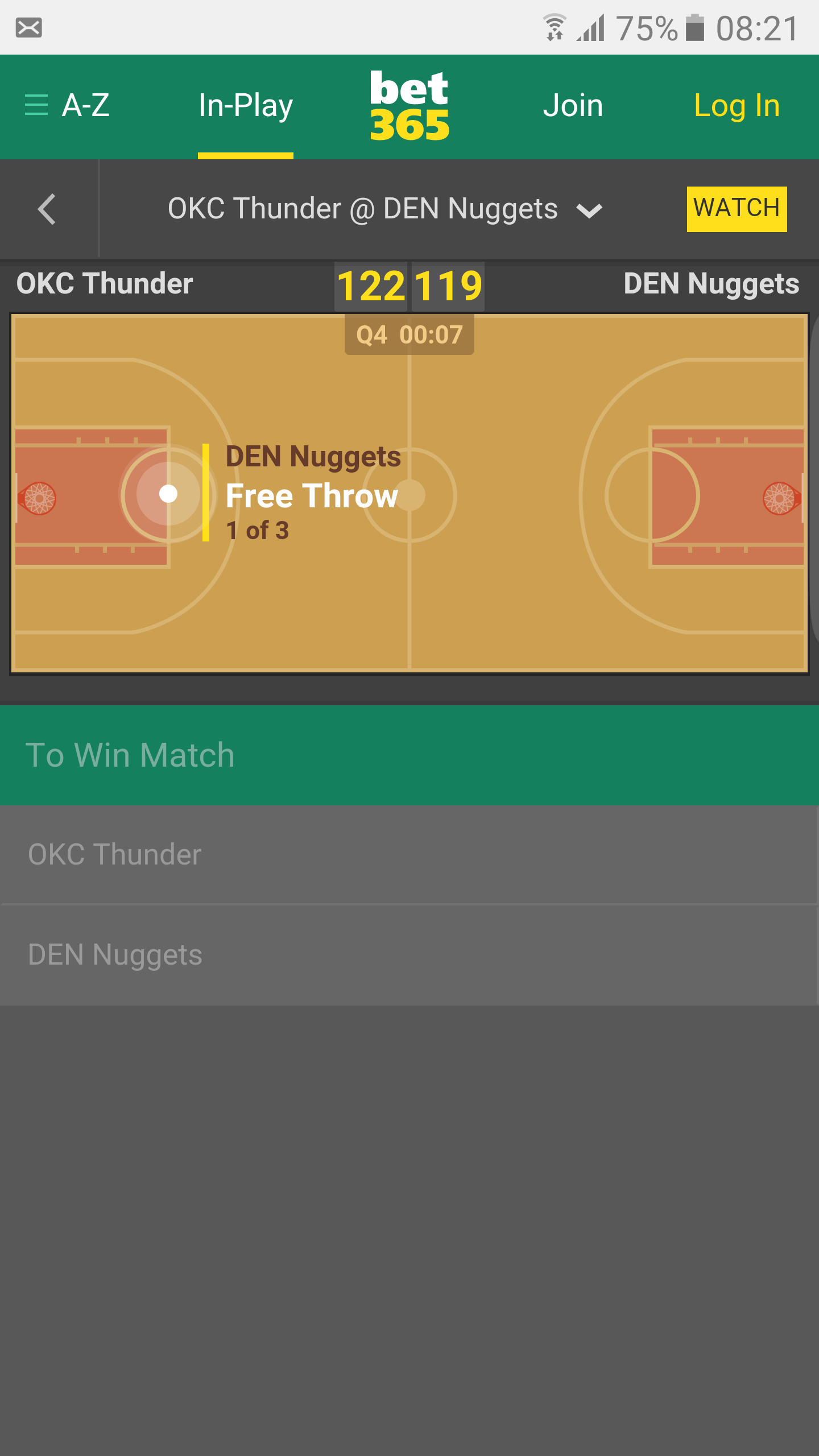Tap WATCH to view the live stream
Viewport: 819px width, 1456px height.
click(x=737, y=209)
